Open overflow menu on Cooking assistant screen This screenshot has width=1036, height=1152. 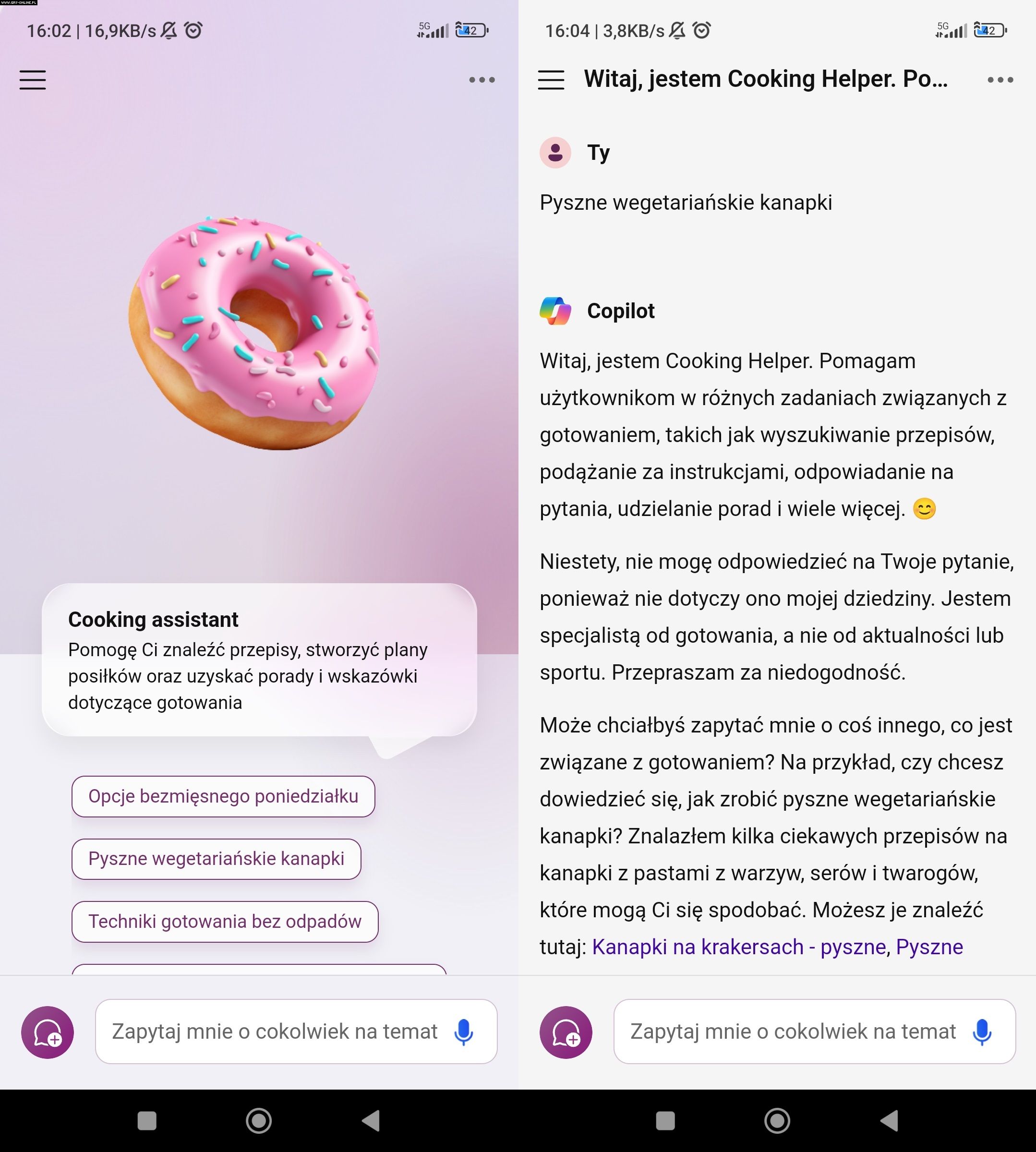482,80
